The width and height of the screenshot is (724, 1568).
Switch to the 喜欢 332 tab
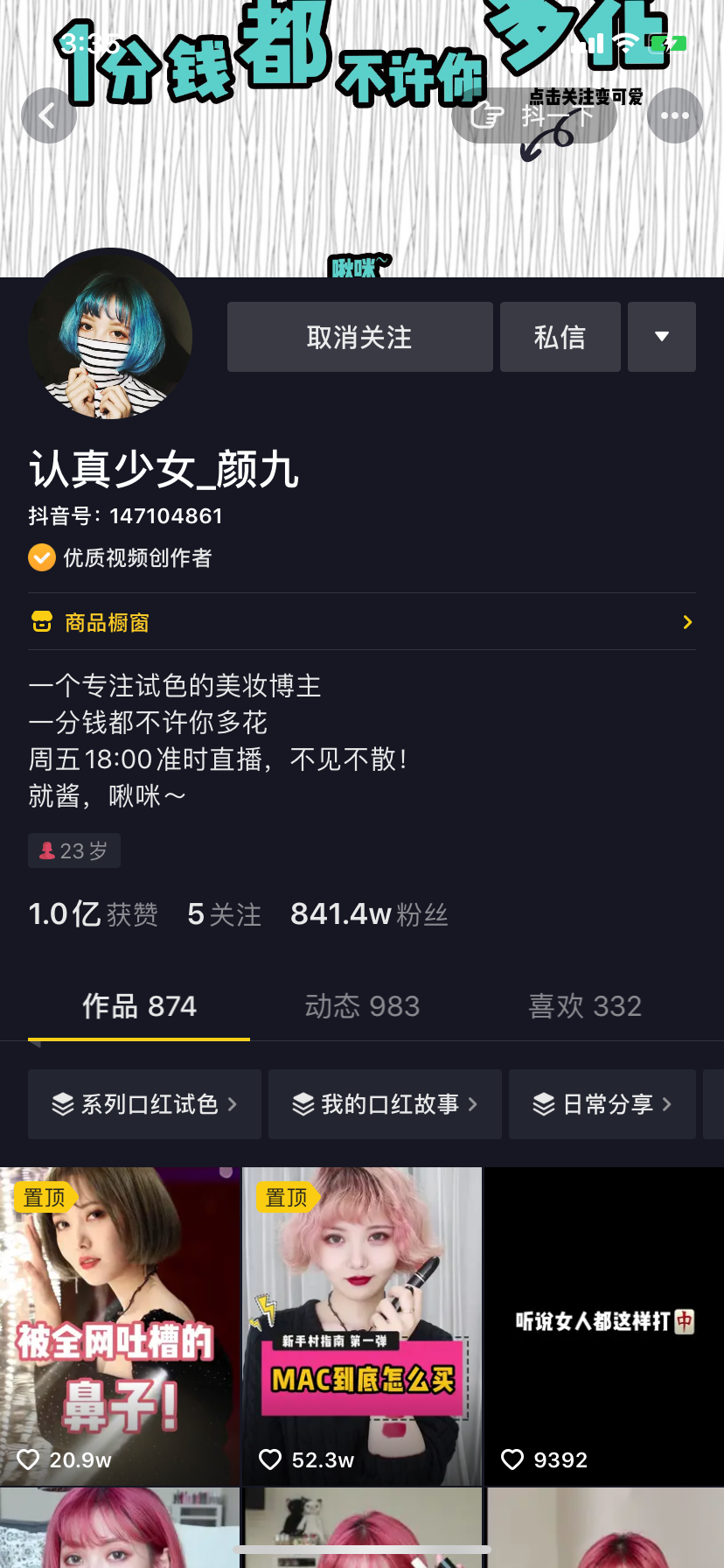pyautogui.click(x=585, y=1006)
